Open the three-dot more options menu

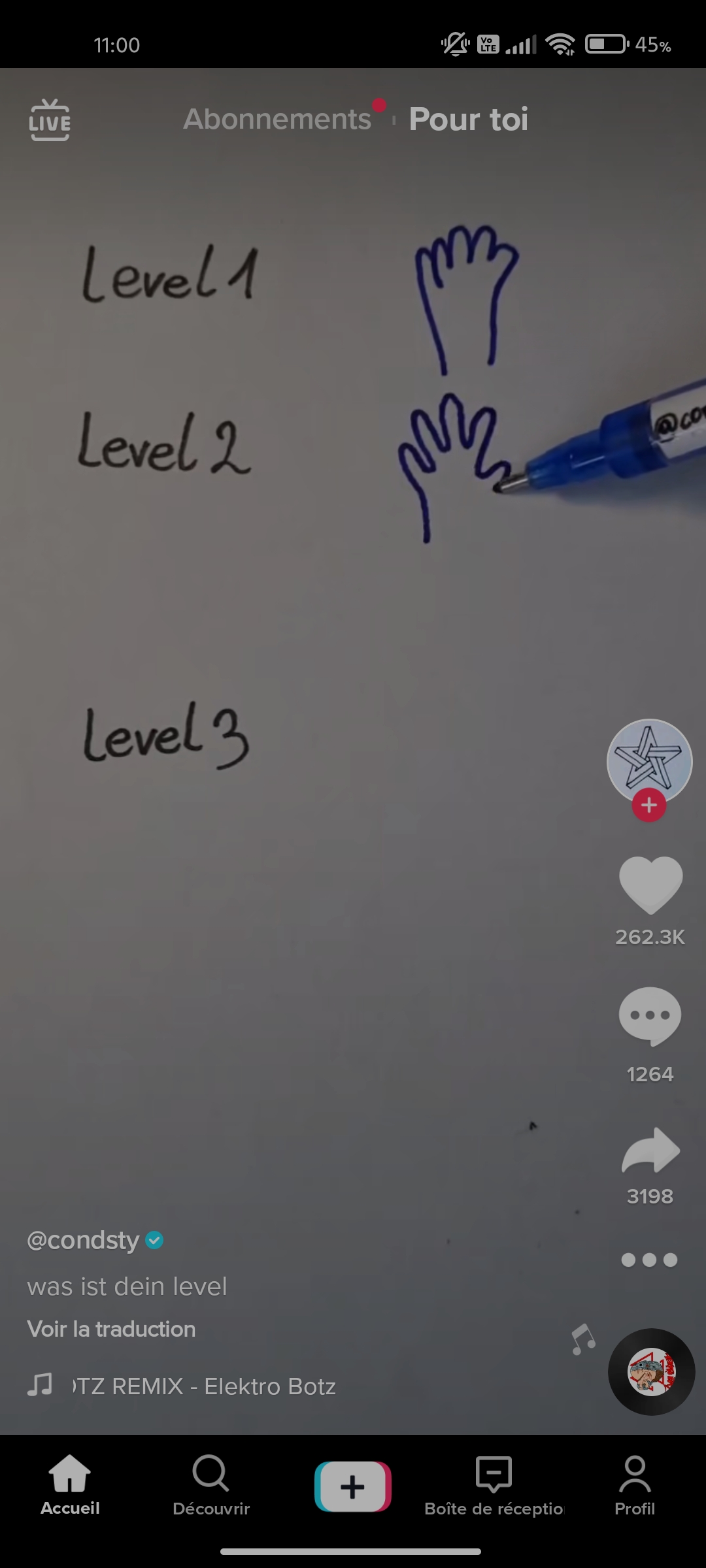(x=648, y=1260)
